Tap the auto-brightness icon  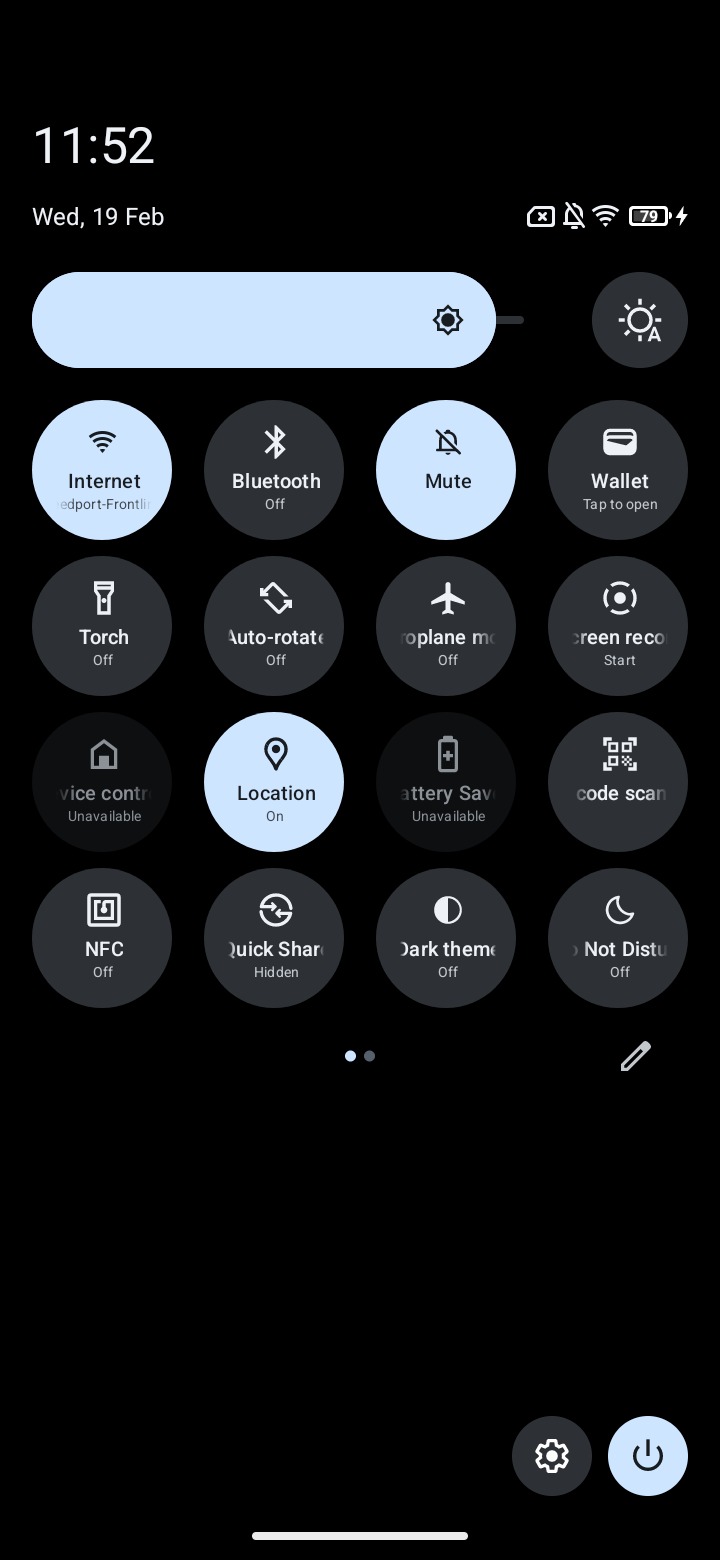pos(639,319)
